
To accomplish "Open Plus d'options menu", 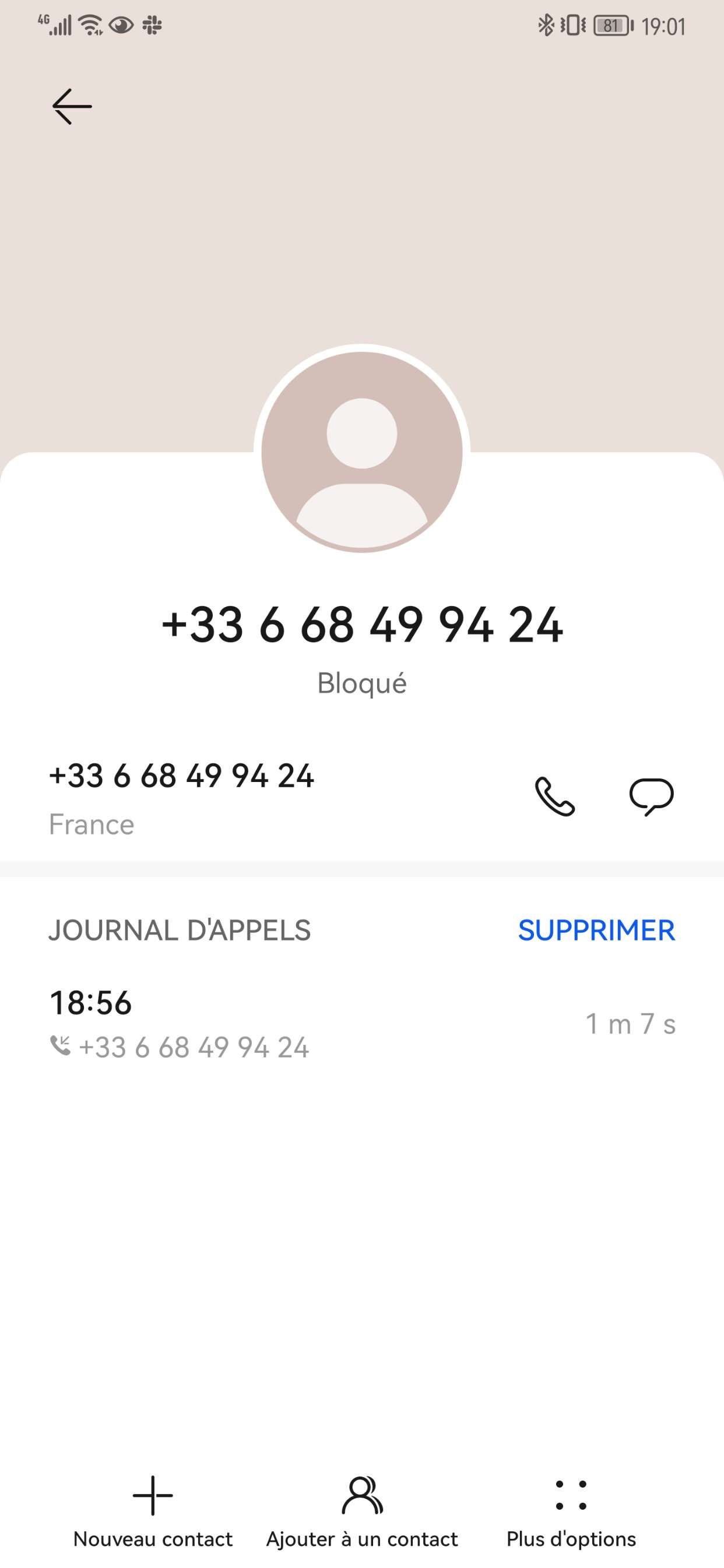I will 571,1511.
